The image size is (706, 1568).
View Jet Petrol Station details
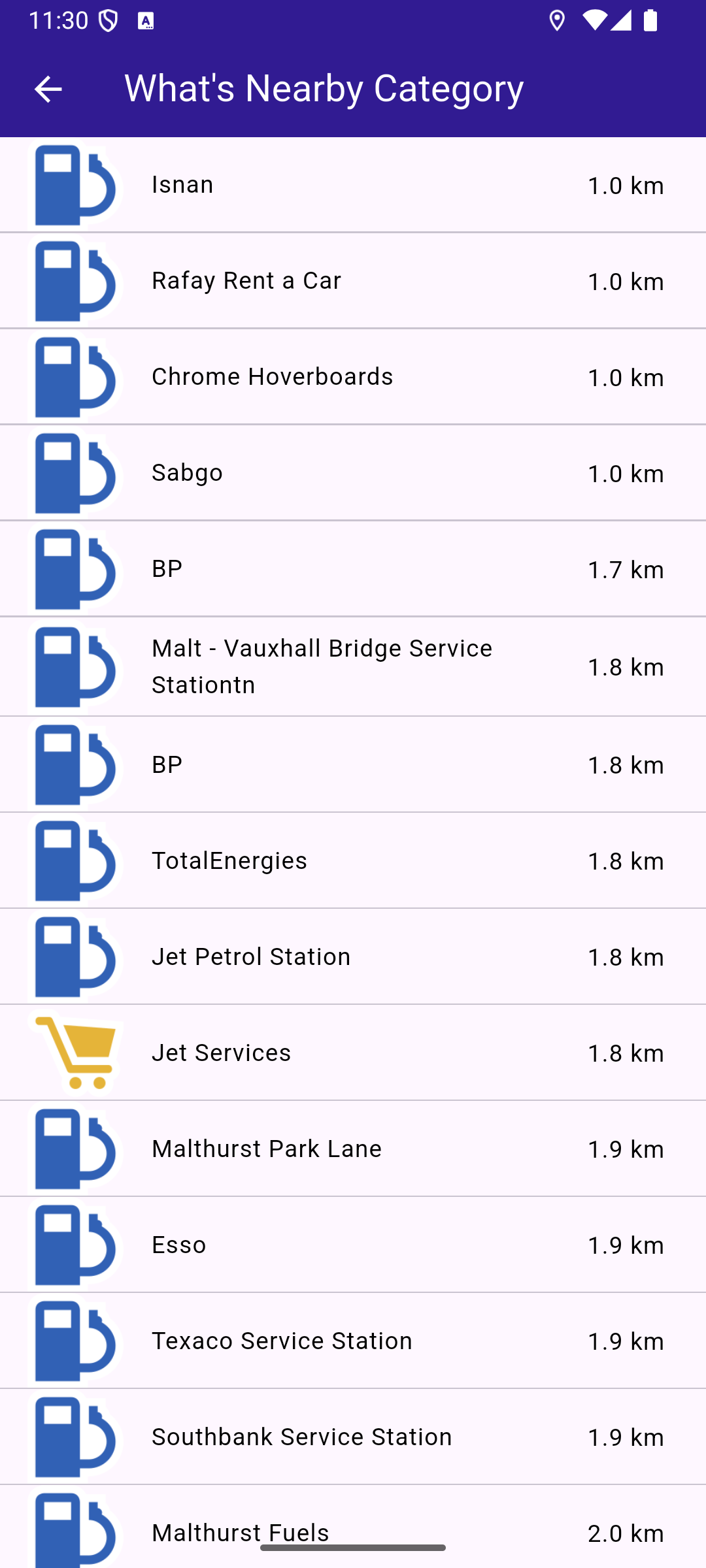[x=353, y=956]
